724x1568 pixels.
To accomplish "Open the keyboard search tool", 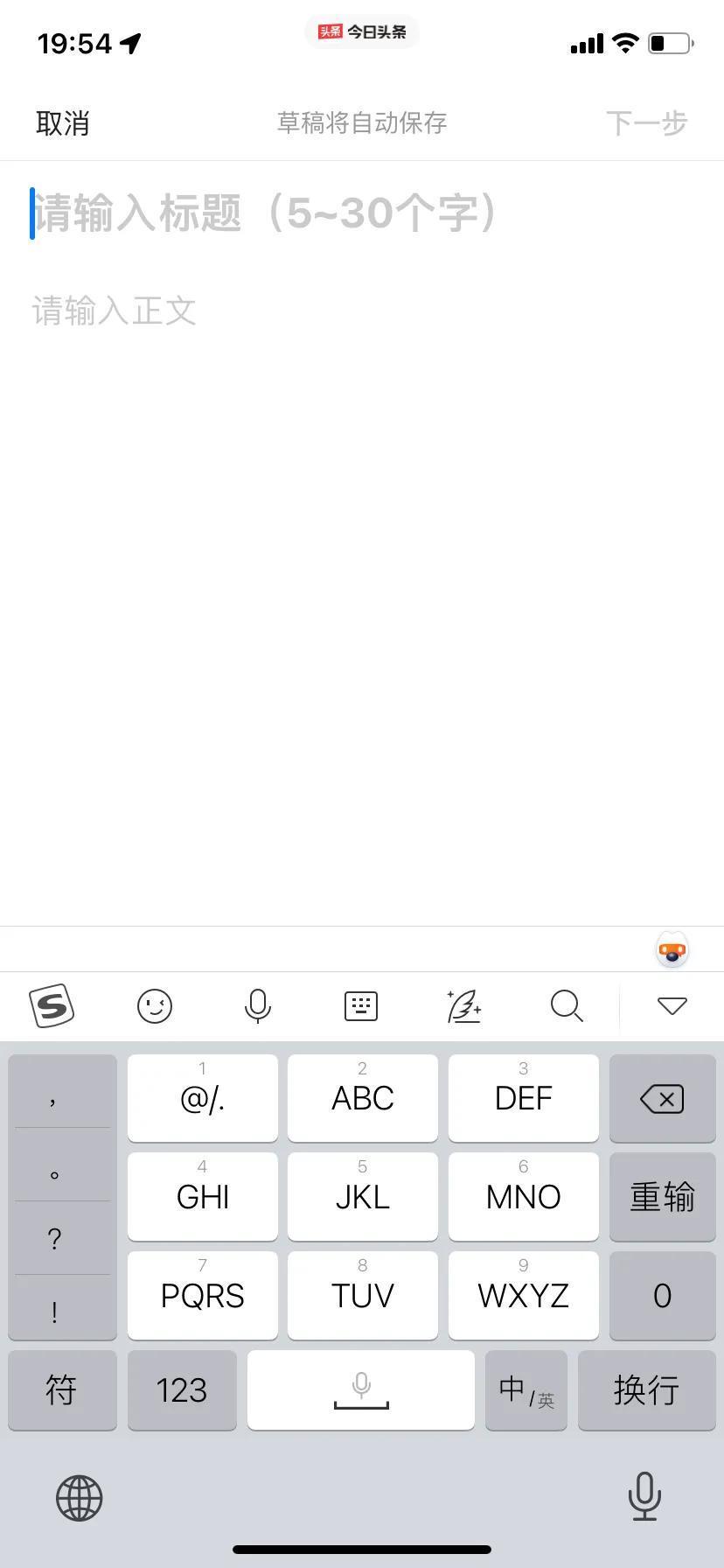I will (x=567, y=1006).
